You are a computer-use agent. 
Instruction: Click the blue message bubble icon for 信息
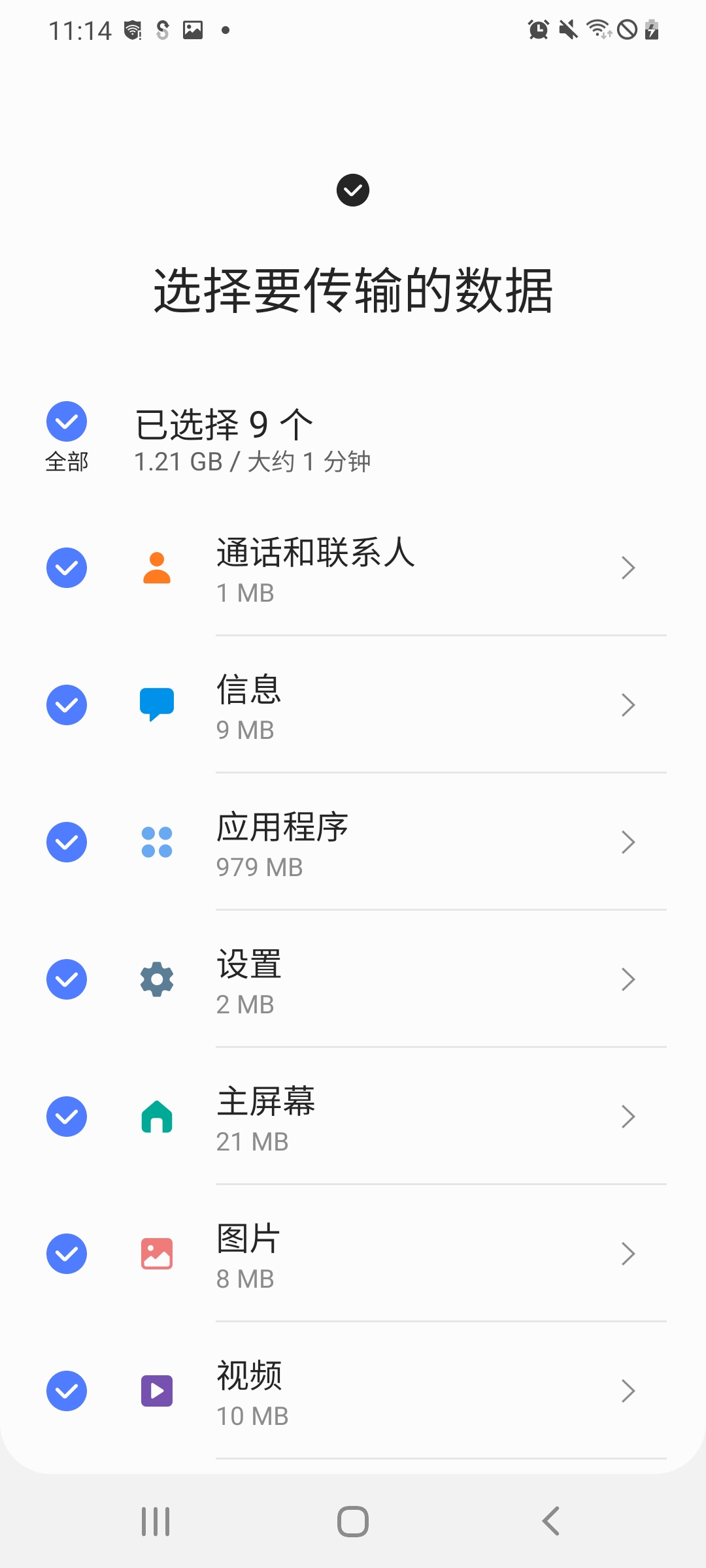click(x=157, y=704)
